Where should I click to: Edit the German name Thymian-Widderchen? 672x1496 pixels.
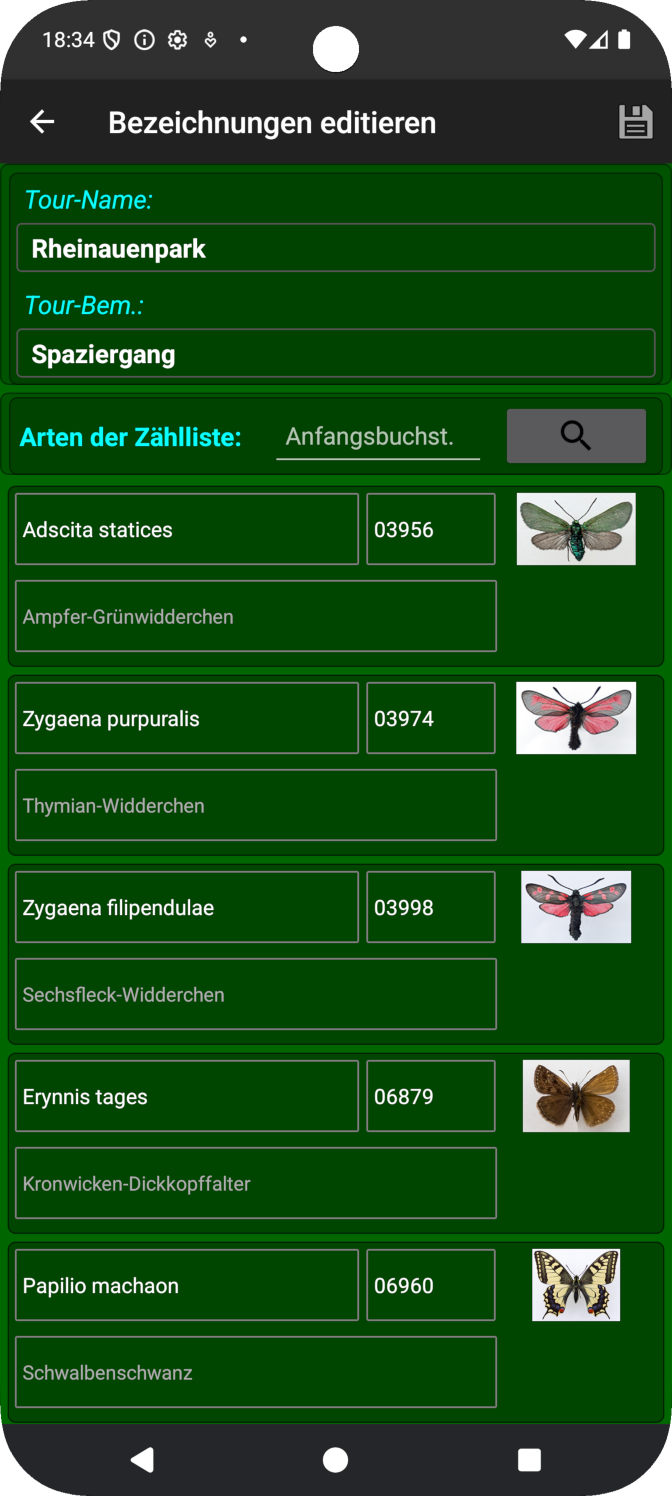[256, 805]
